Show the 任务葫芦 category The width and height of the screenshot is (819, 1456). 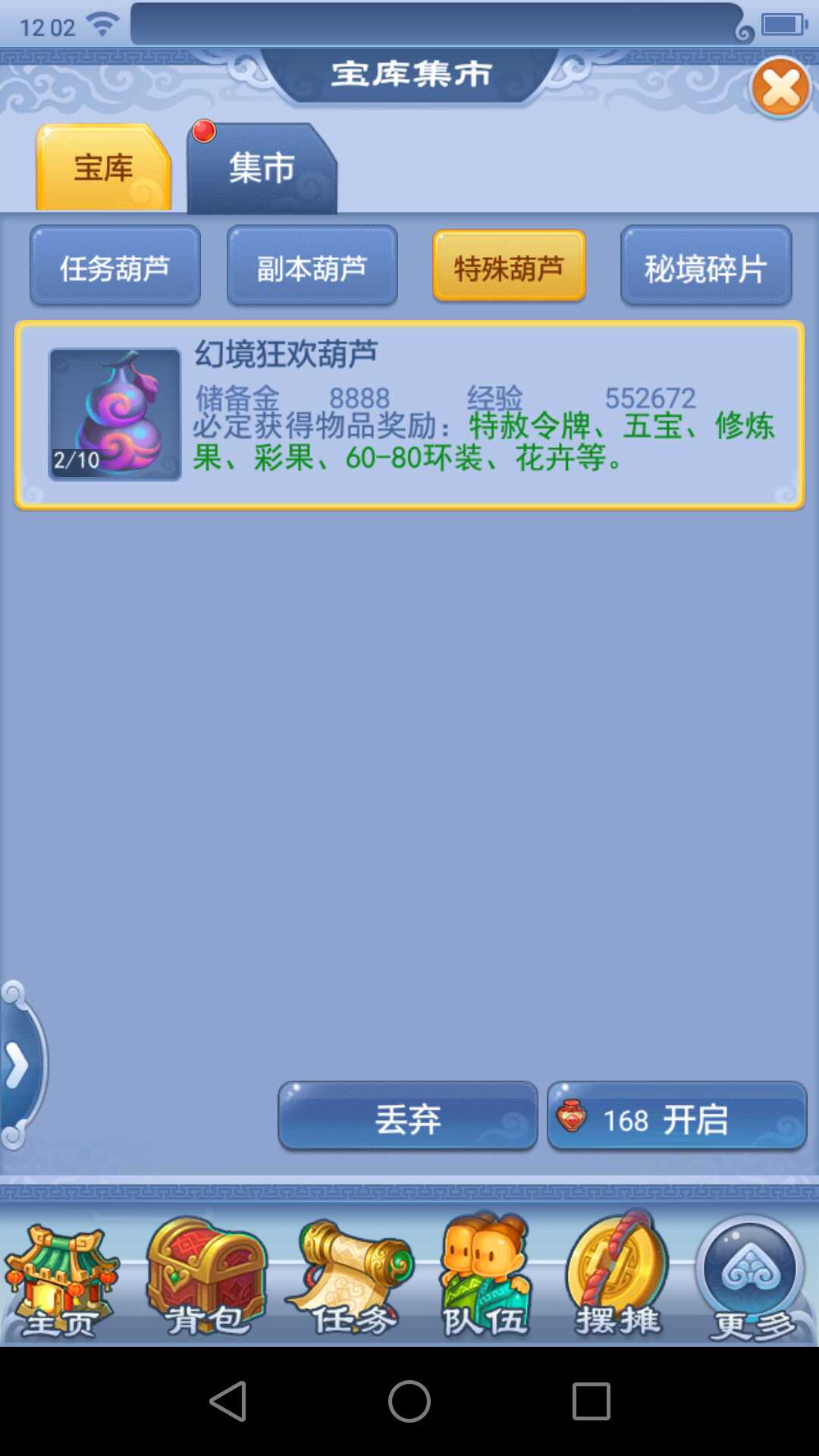[115, 267]
